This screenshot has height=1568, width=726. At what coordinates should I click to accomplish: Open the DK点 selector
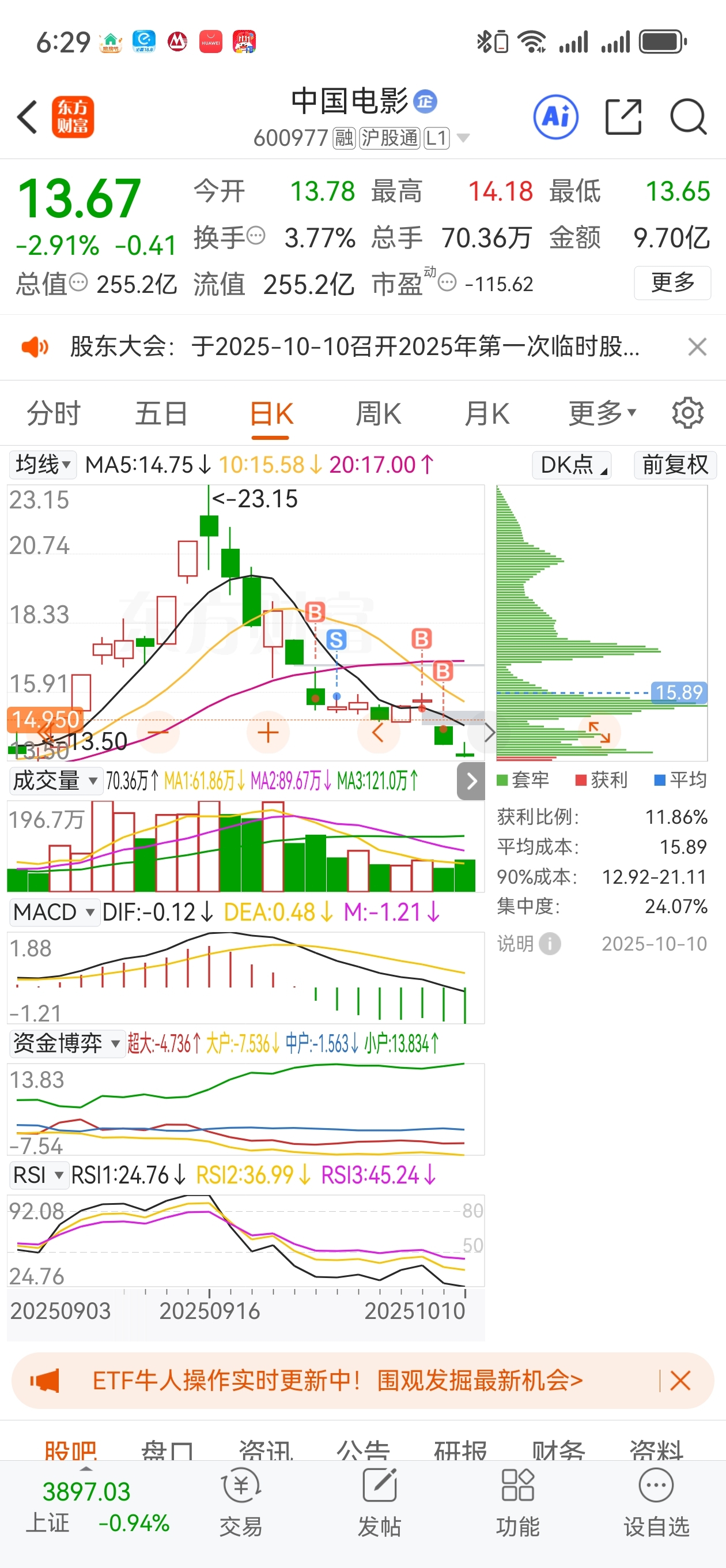pyautogui.click(x=572, y=465)
